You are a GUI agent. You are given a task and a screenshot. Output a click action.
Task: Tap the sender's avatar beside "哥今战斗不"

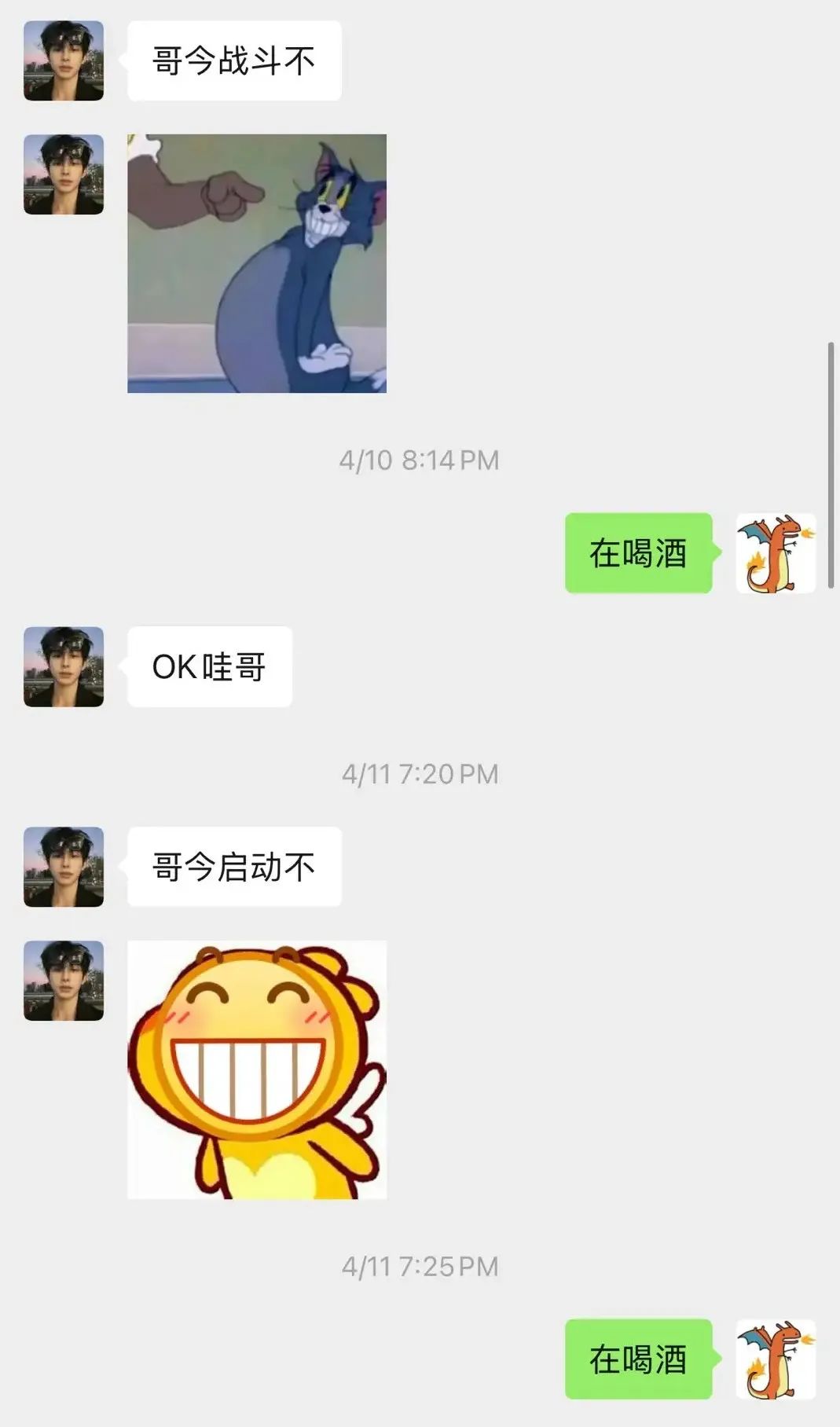point(64,61)
